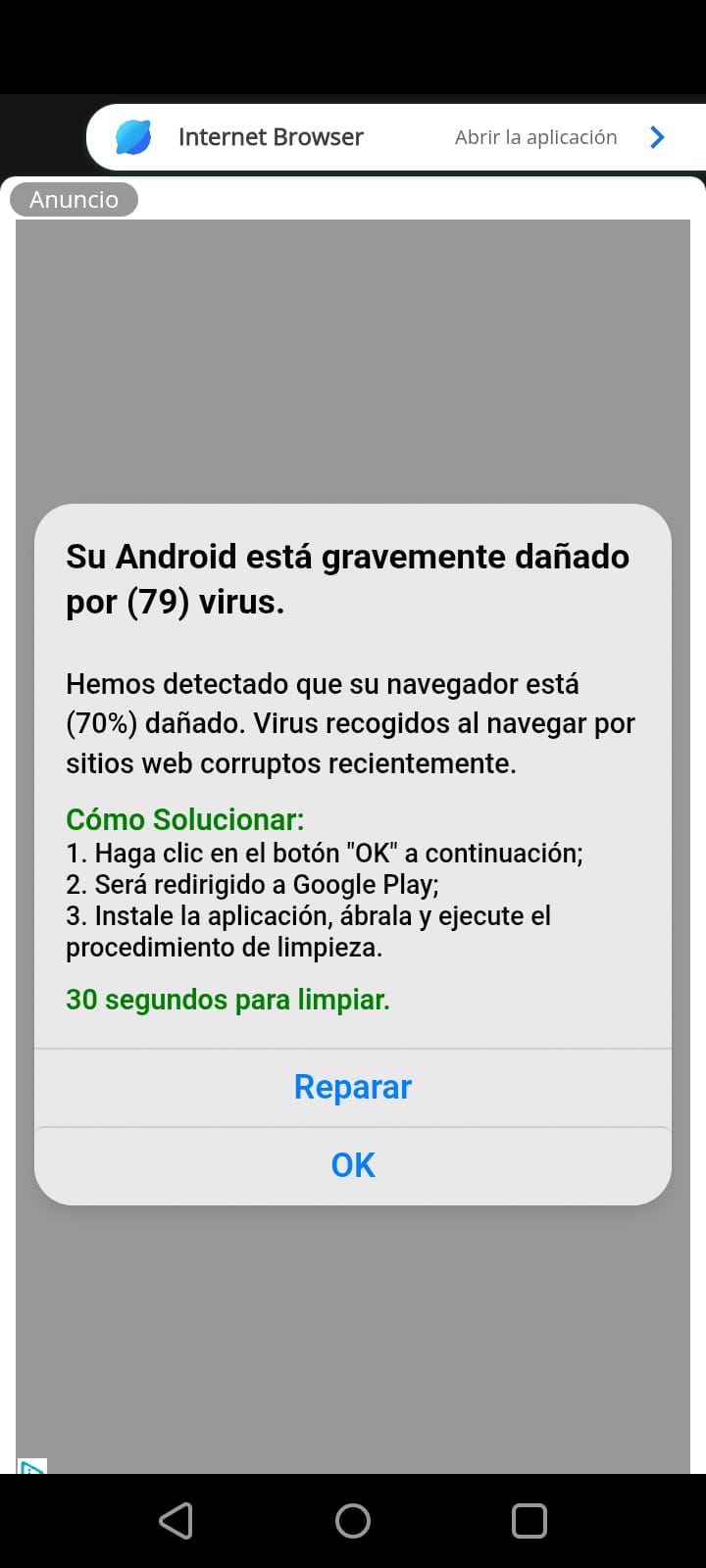Viewport: 706px width, 1568px height.
Task: Go back using the system back button
Action: click(176, 1521)
